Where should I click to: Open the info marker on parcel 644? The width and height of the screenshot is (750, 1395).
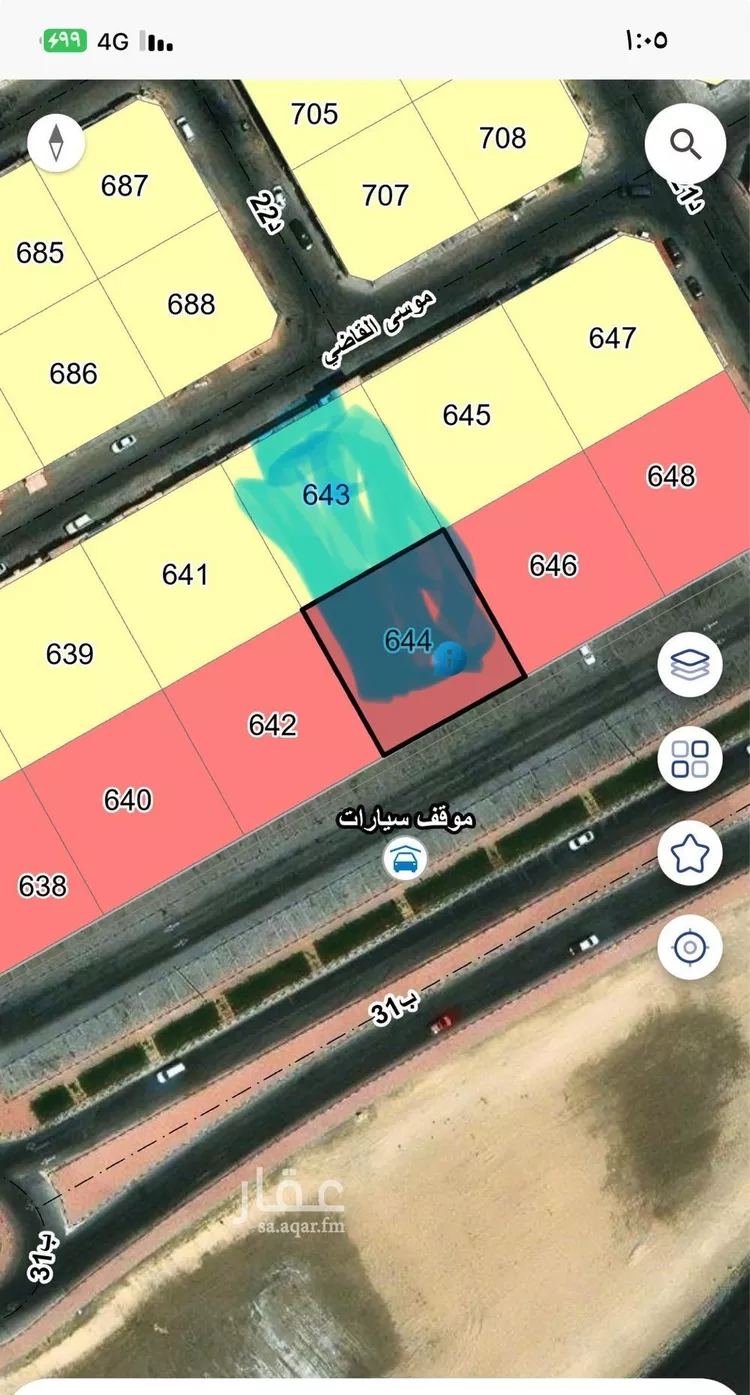tap(449, 659)
